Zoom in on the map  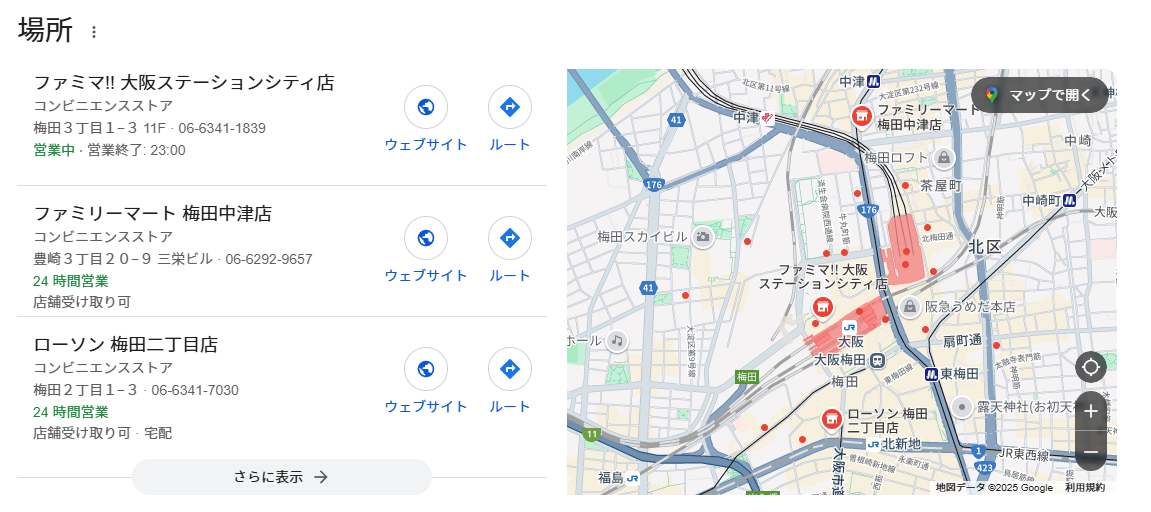1090,411
